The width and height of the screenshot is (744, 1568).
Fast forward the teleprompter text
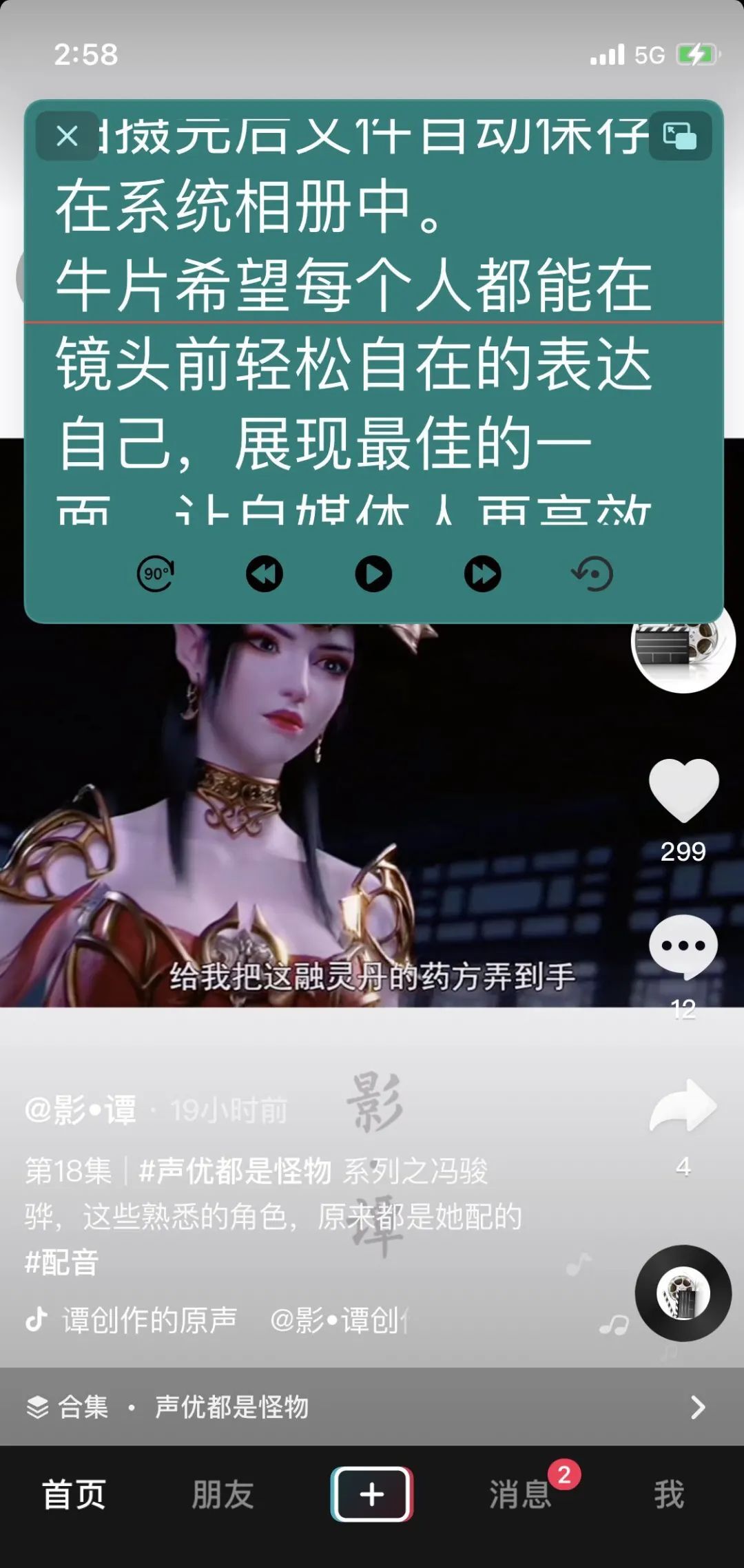click(x=482, y=574)
